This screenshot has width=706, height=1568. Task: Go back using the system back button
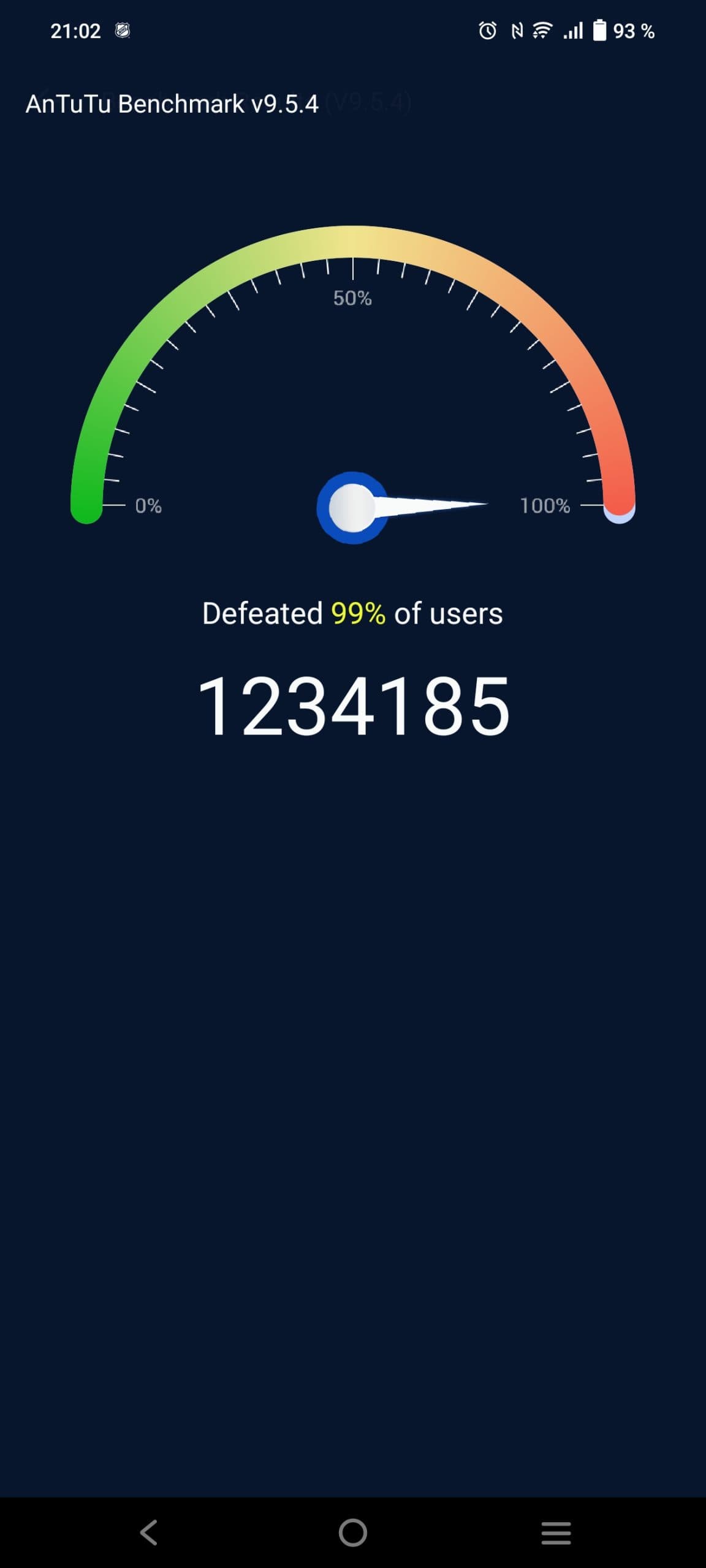point(149,1532)
